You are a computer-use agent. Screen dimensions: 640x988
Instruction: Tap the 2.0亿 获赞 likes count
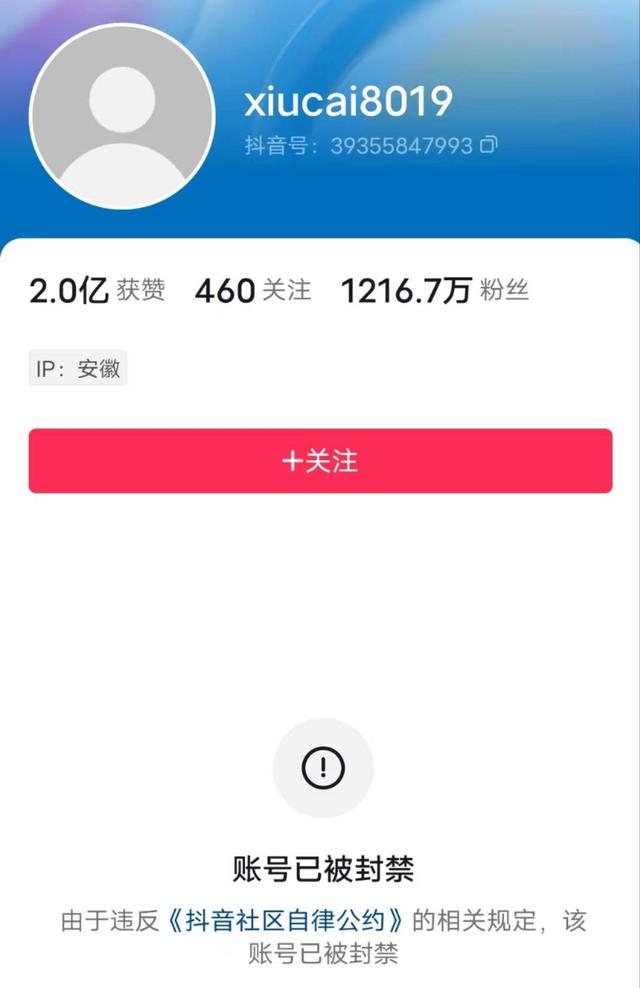click(x=96, y=291)
